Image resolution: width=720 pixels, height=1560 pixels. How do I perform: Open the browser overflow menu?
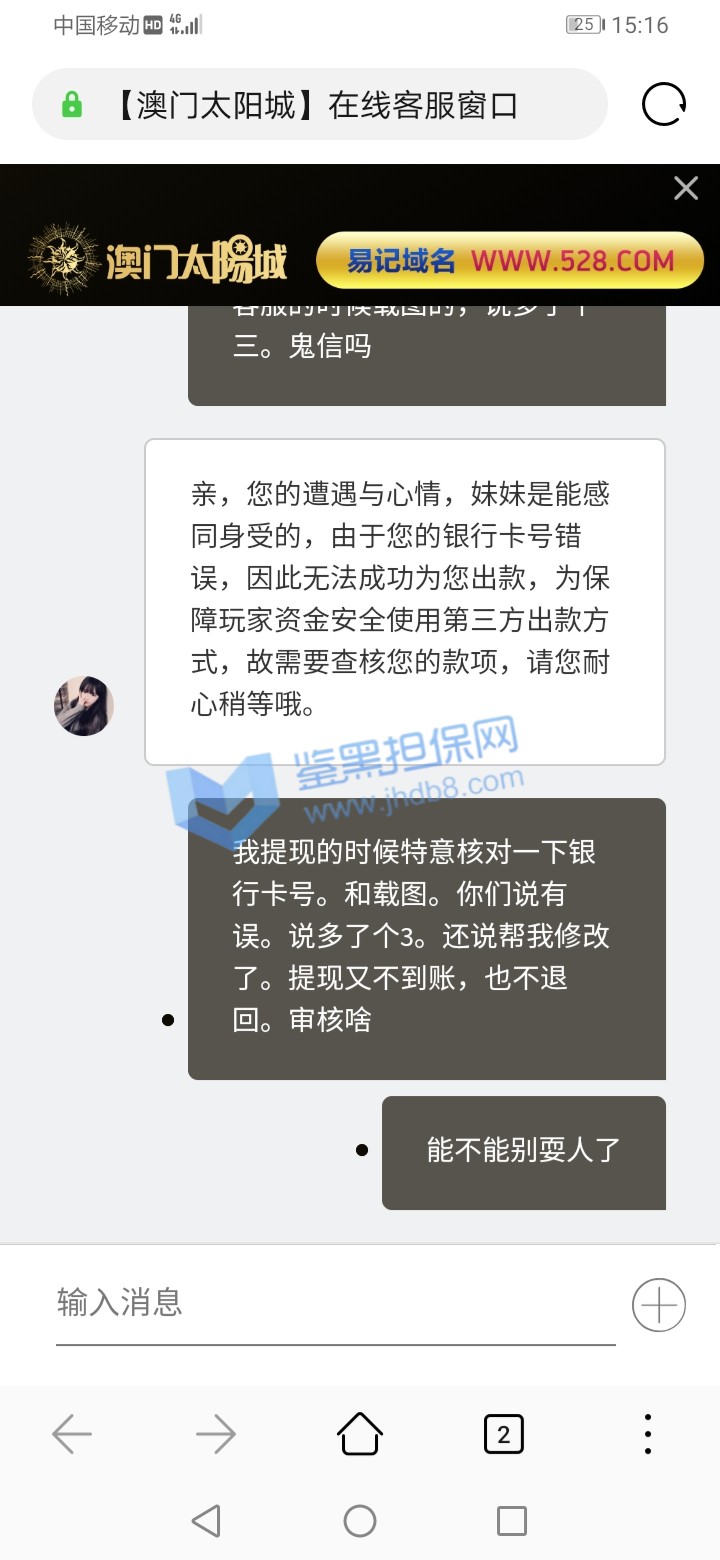coord(648,1435)
